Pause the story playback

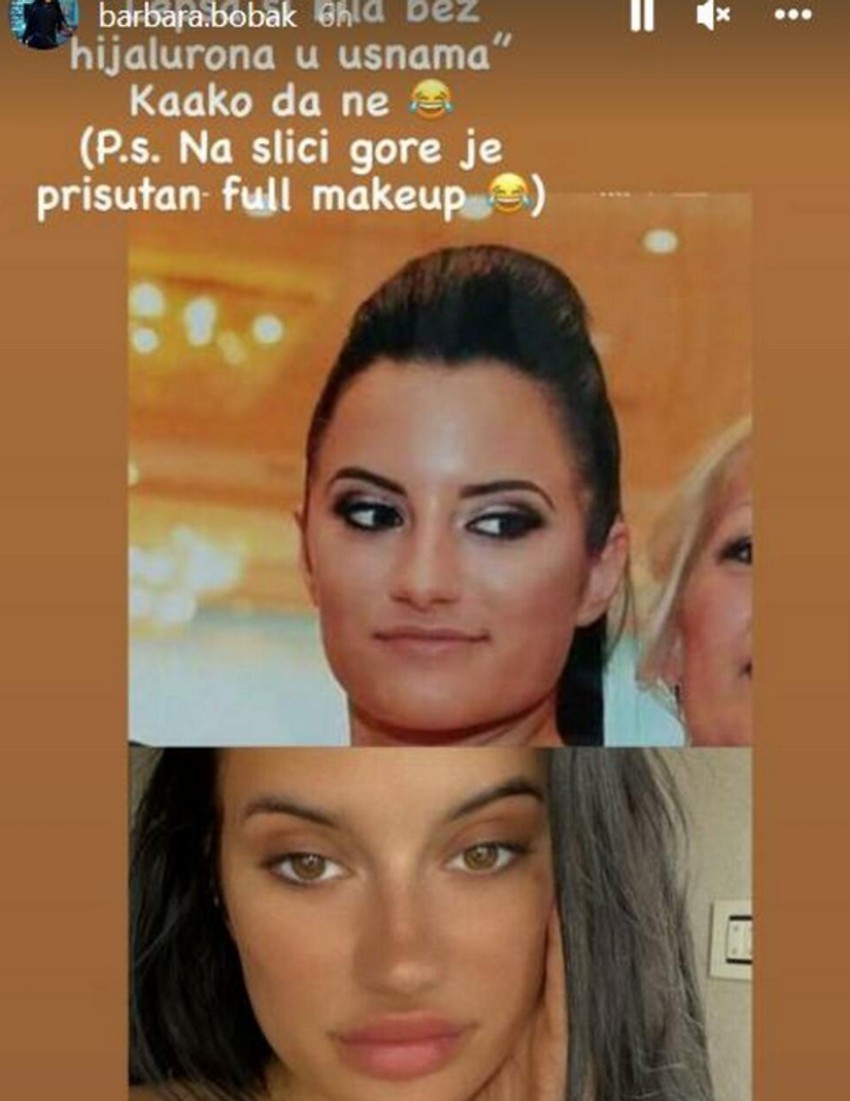click(x=641, y=16)
